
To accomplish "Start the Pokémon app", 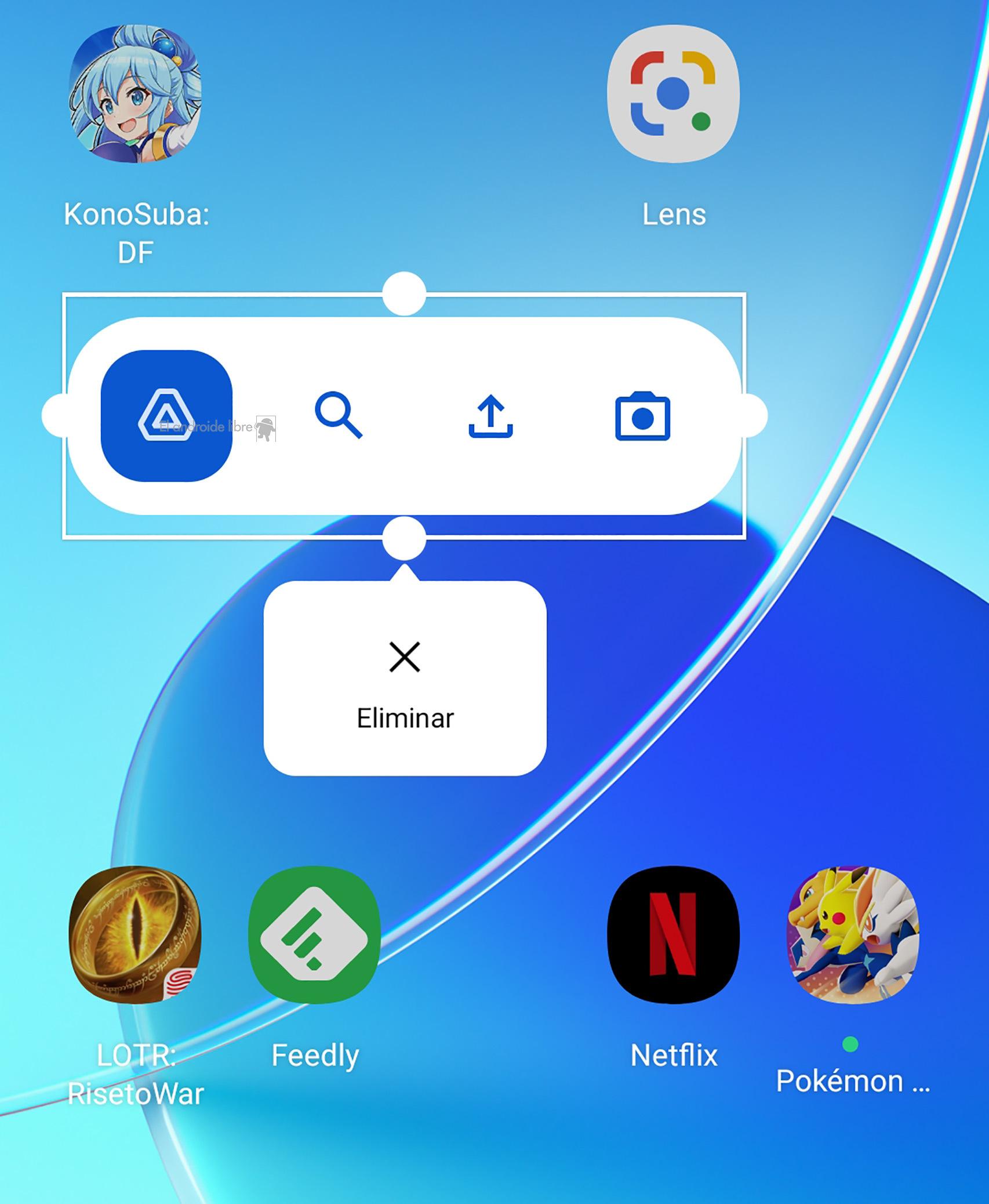I will [x=852, y=935].
